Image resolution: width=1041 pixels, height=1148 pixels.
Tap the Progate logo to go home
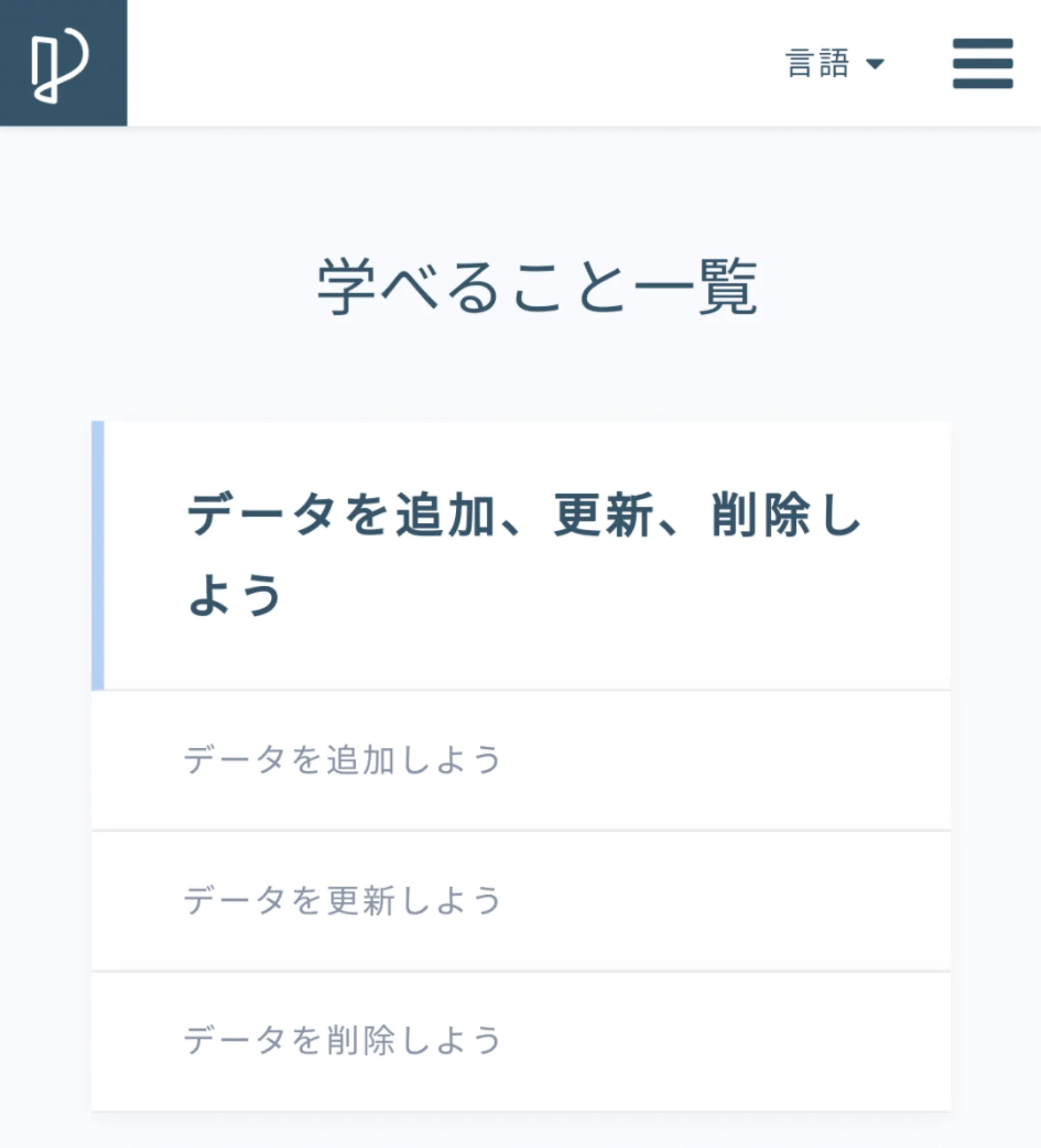[63, 63]
